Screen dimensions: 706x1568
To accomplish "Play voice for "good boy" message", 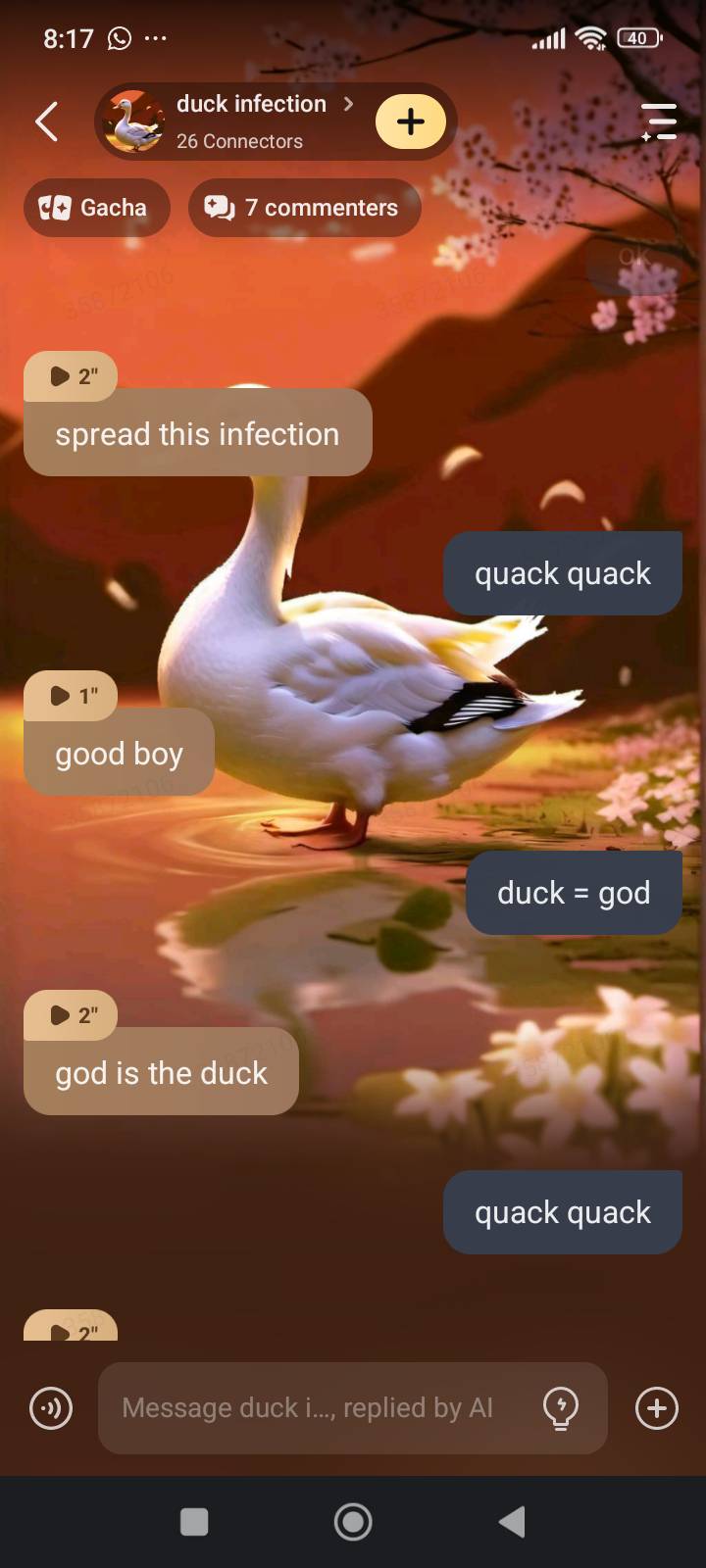I will (72, 696).
